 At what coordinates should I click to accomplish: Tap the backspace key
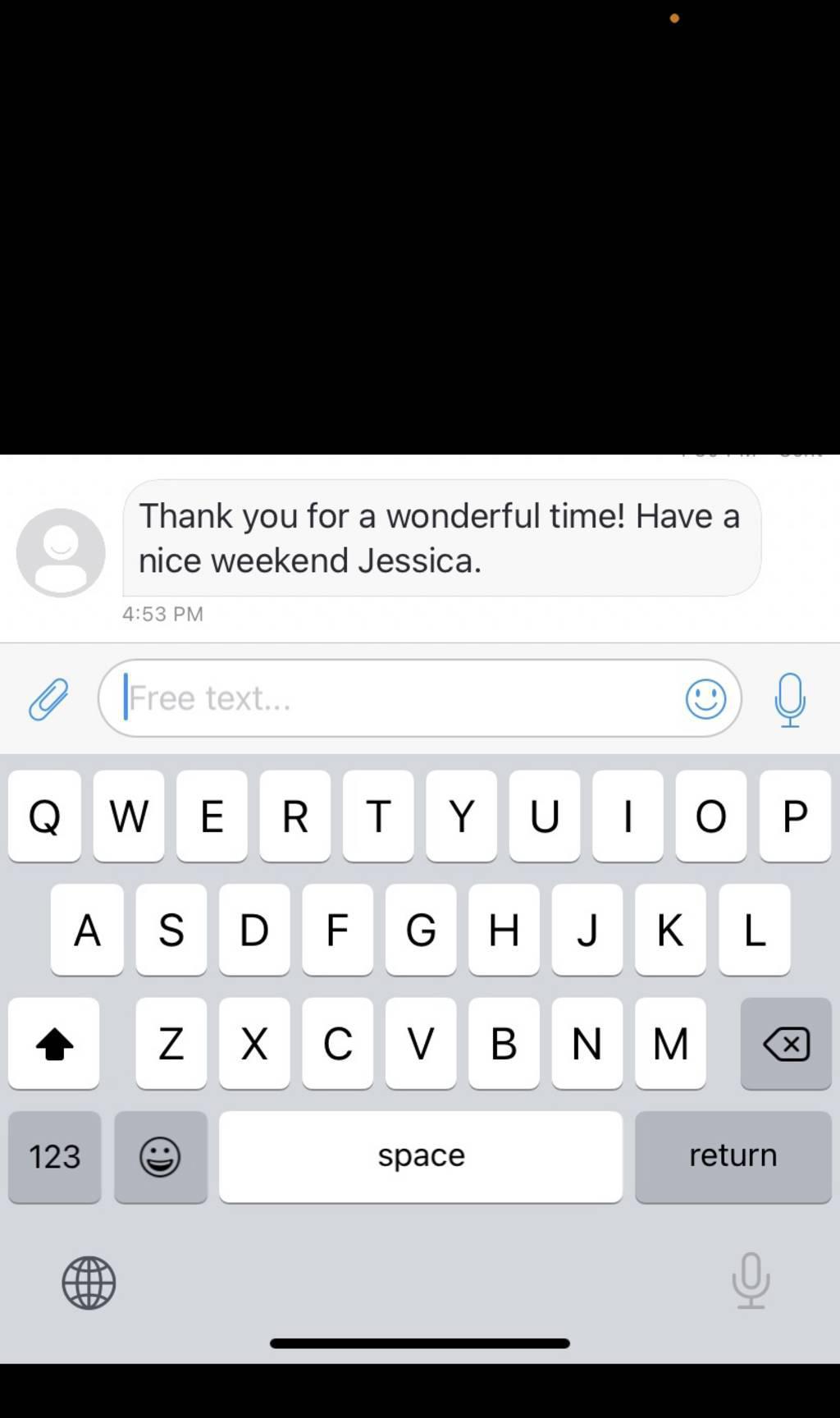(786, 1044)
